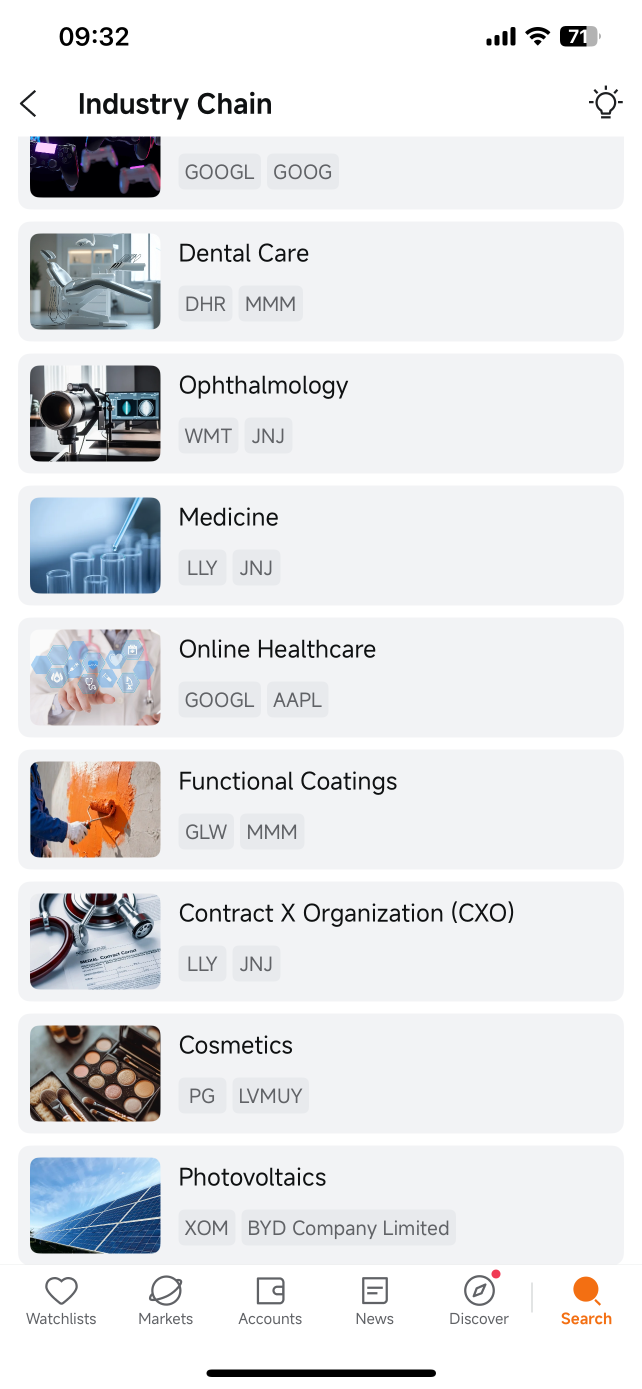Open the Cosmetics industry card
Viewport: 642px width, 1389px height.
click(x=321, y=1074)
